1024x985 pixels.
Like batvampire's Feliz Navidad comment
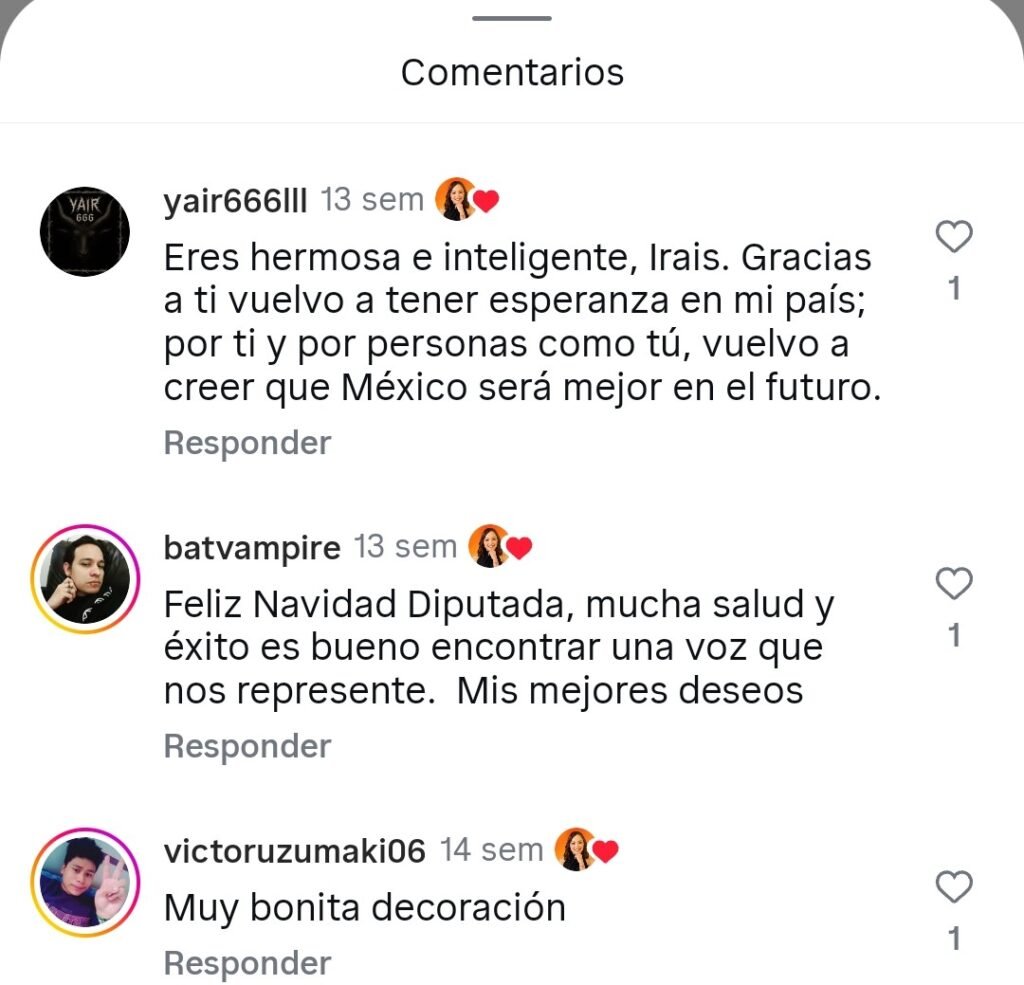(953, 583)
